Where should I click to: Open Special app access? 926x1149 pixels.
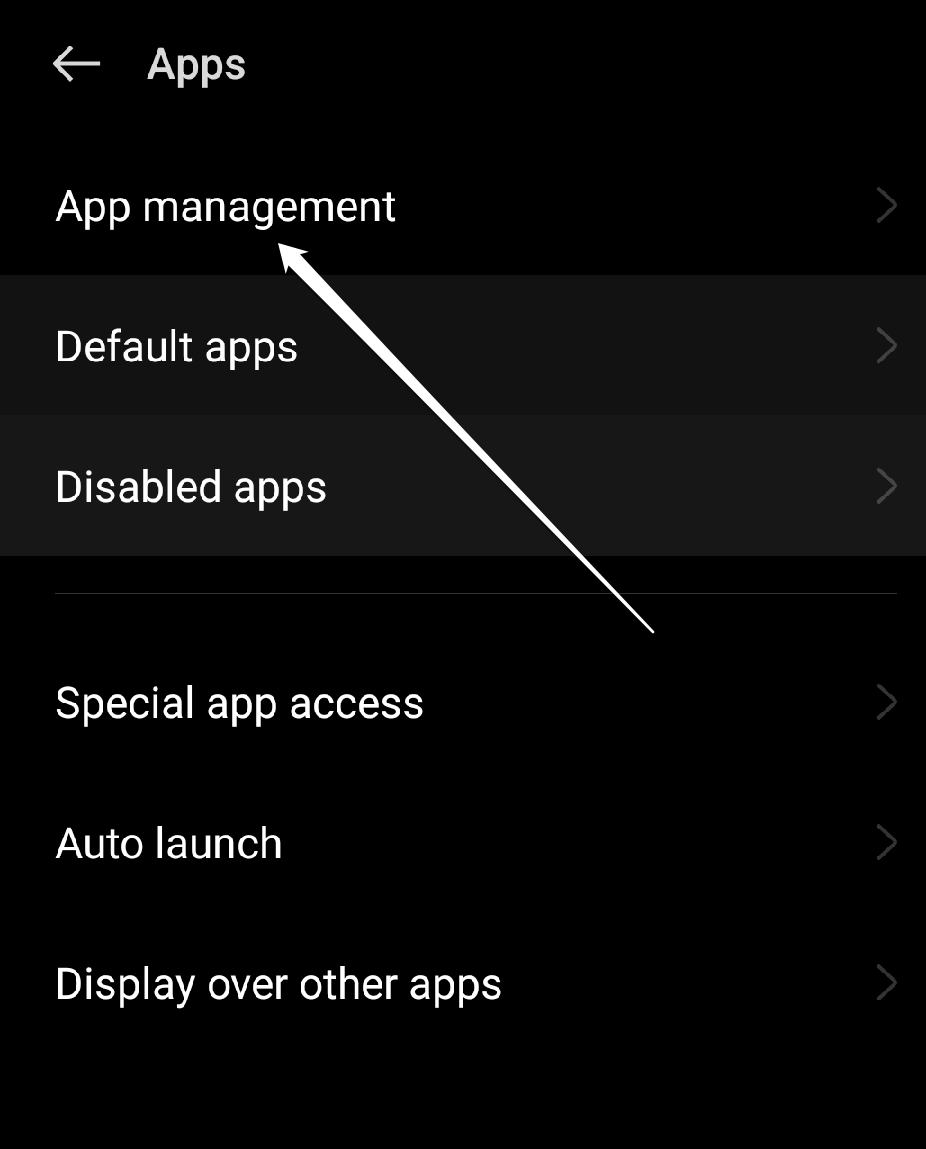(x=239, y=703)
